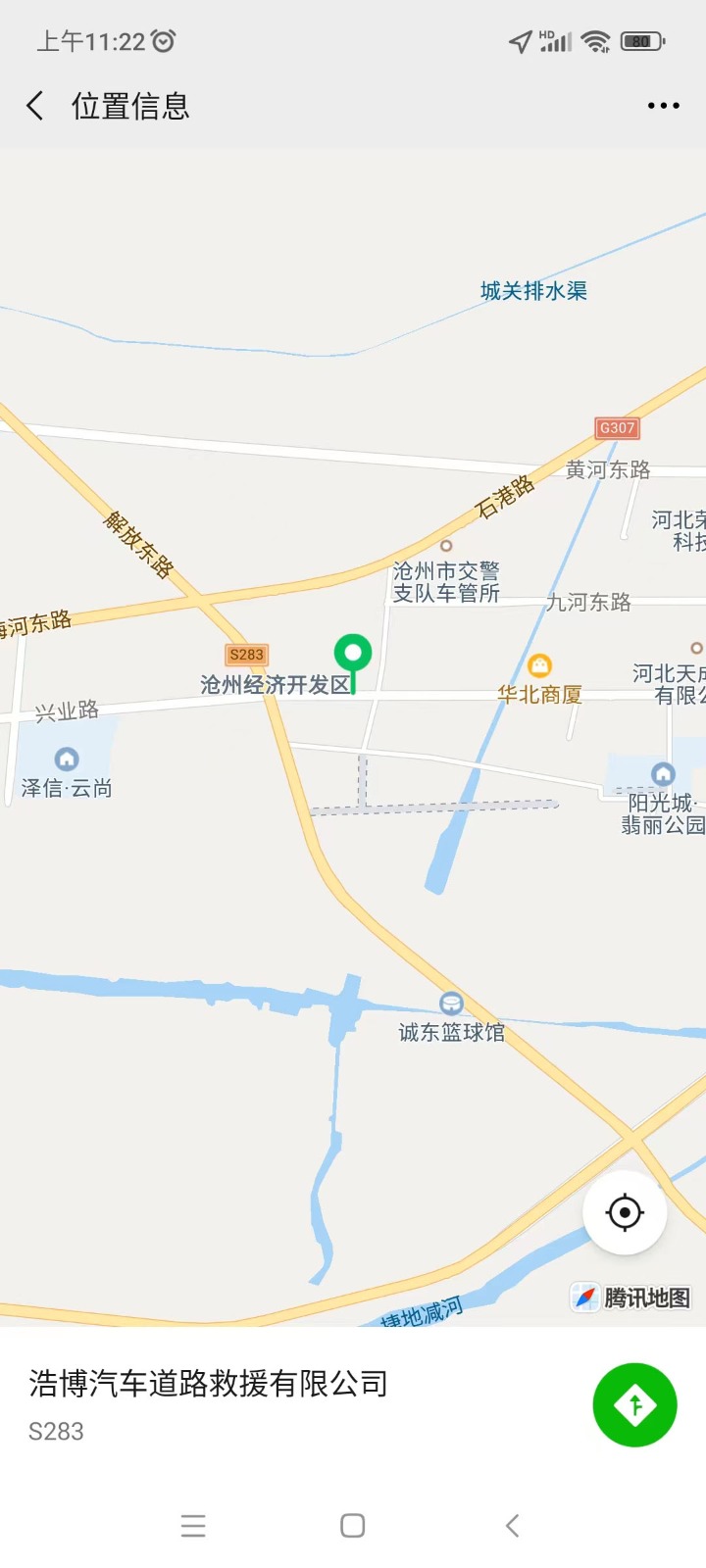
Task: Start navigation to 浩博汽车道路救援有限公司
Action: click(634, 1405)
